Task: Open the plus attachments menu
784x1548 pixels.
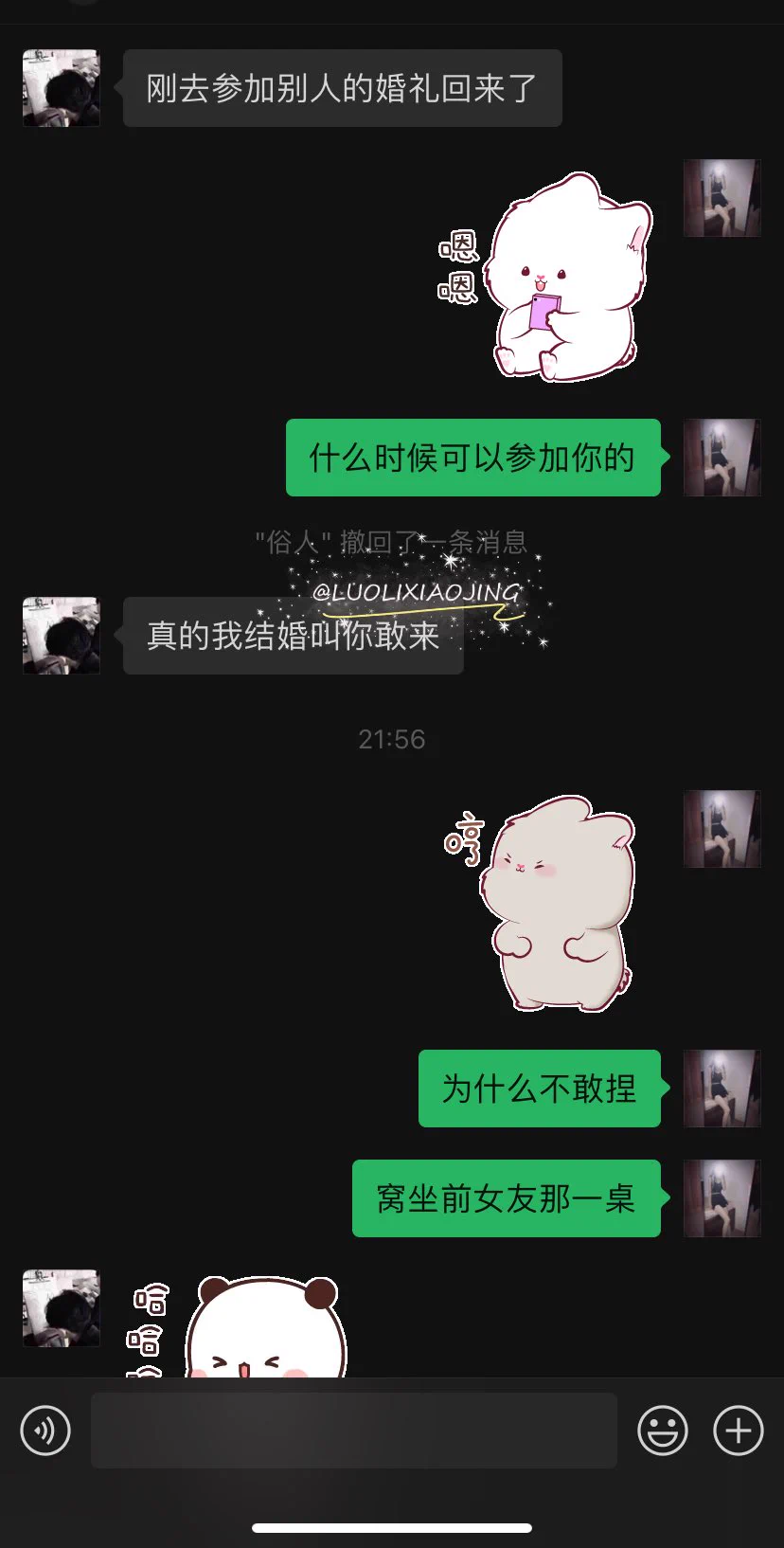Action: point(739,1431)
